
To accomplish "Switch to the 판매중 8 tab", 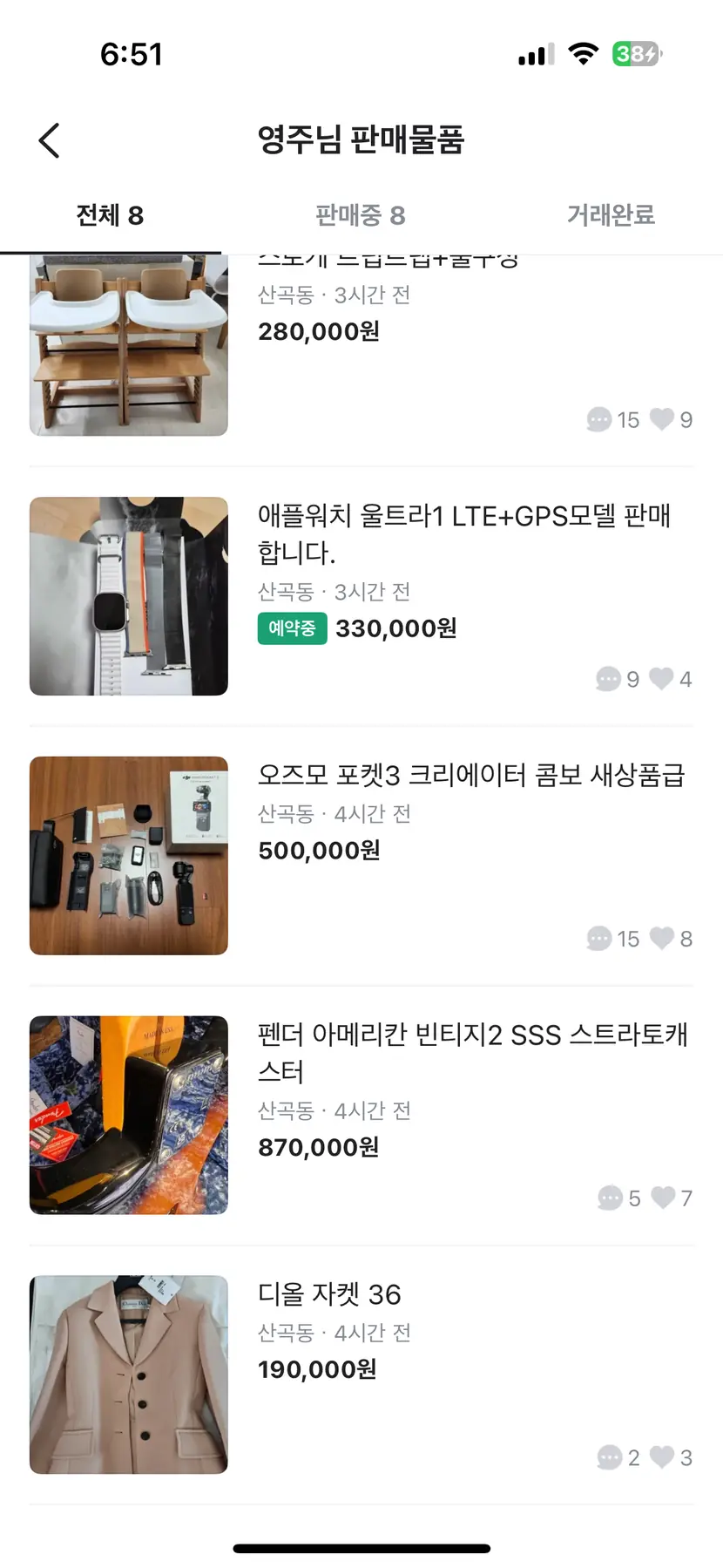I will pos(361,215).
